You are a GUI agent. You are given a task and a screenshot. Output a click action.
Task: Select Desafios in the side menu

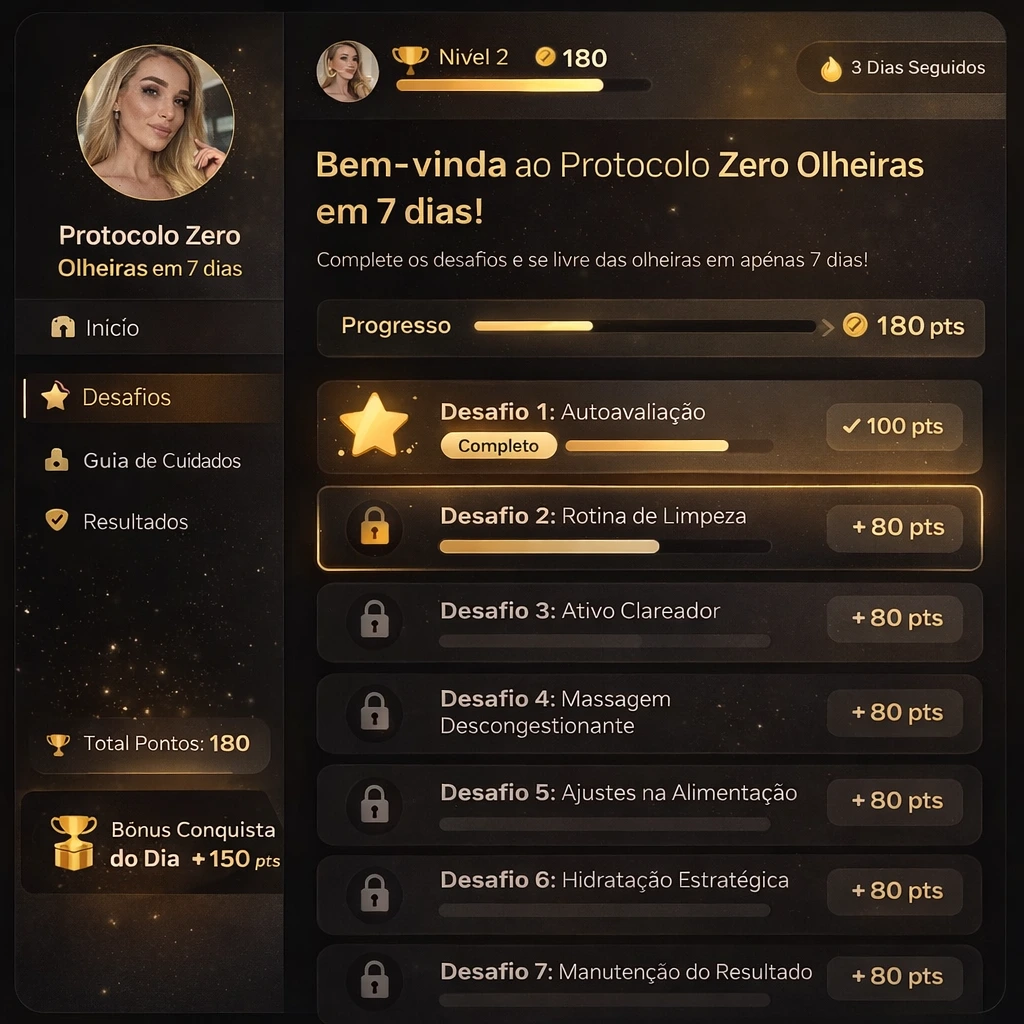click(126, 397)
